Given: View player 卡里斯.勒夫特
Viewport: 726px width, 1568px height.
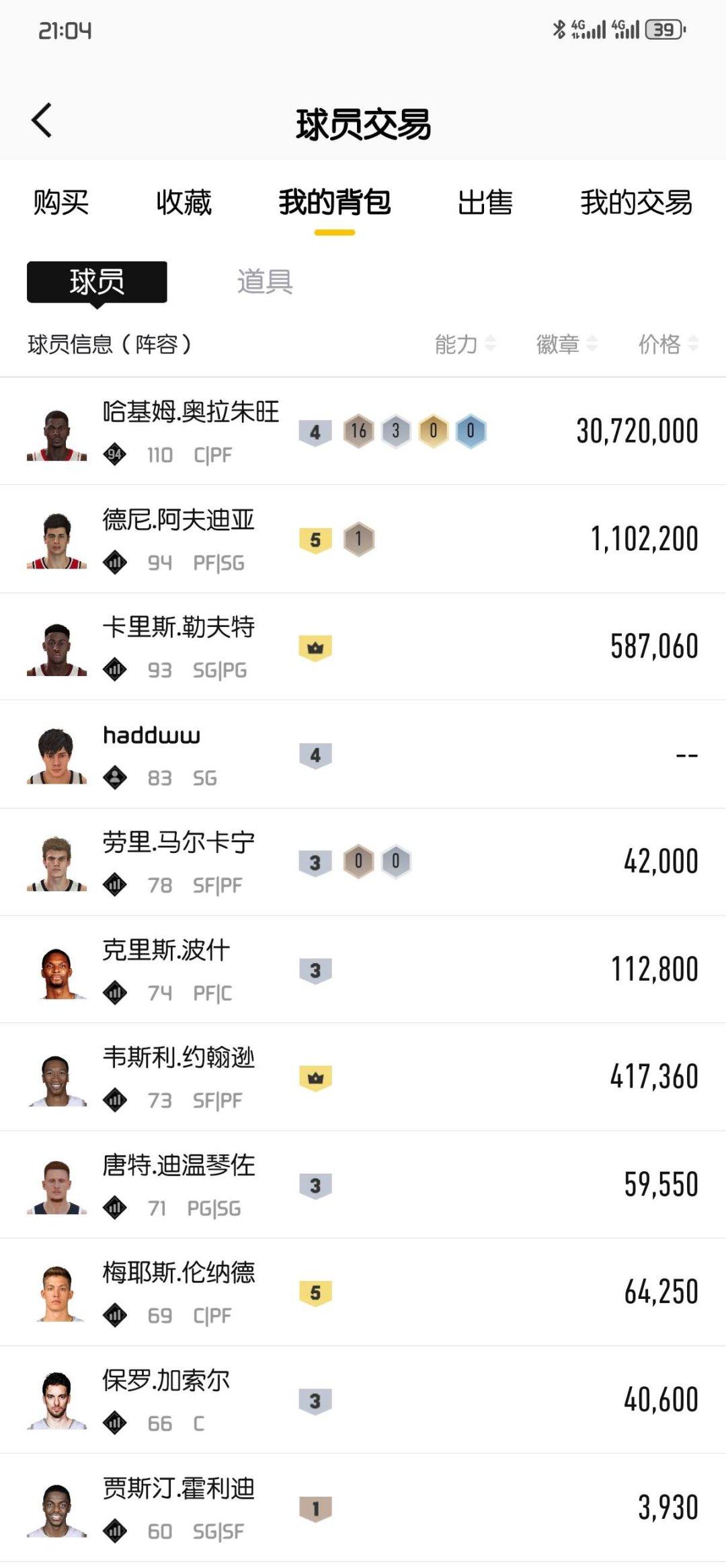Looking at the screenshot, I should (x=363, y=646).
